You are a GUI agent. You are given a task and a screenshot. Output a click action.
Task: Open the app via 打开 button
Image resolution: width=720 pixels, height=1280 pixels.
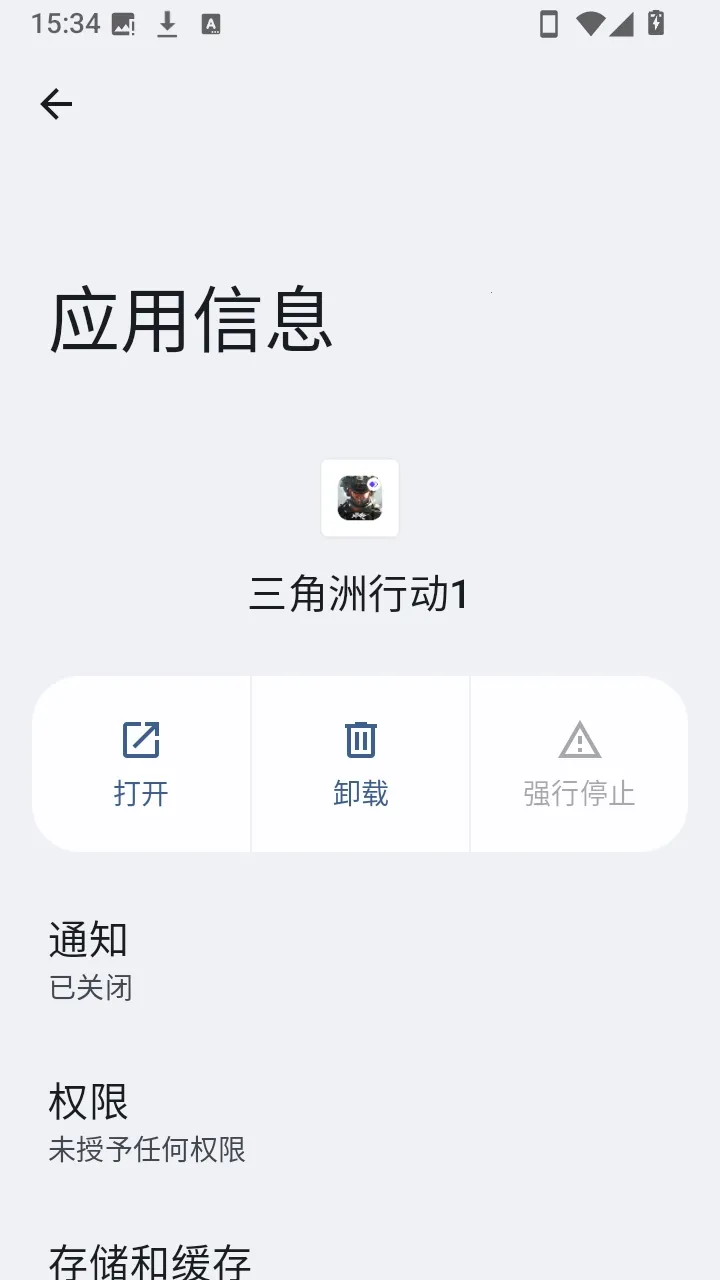(x=141, y=764)
